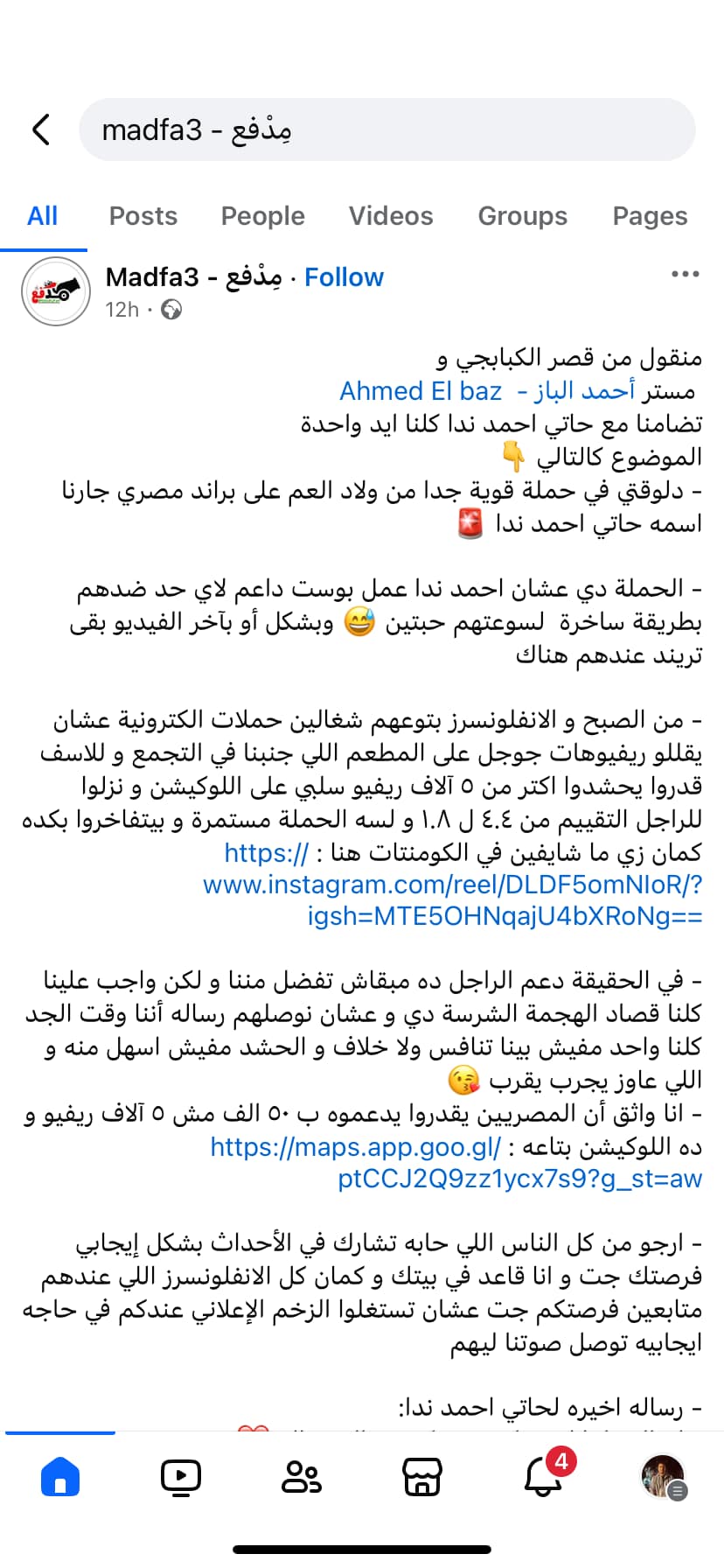Go back using the arrow beside search
The height and width of the screenshot is (1568, 724).
pos(41,129)
